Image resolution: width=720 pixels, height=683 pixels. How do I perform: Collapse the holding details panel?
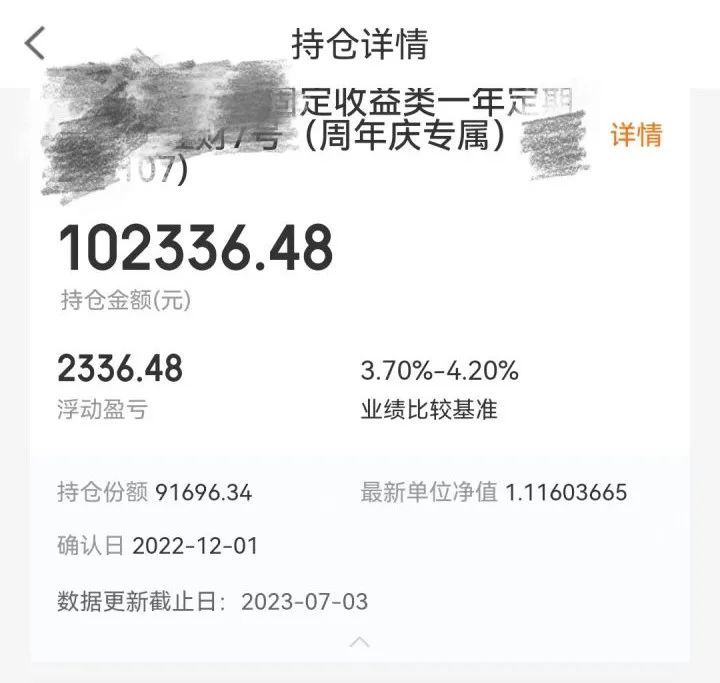pyautogui.click(x=360, y=641)
